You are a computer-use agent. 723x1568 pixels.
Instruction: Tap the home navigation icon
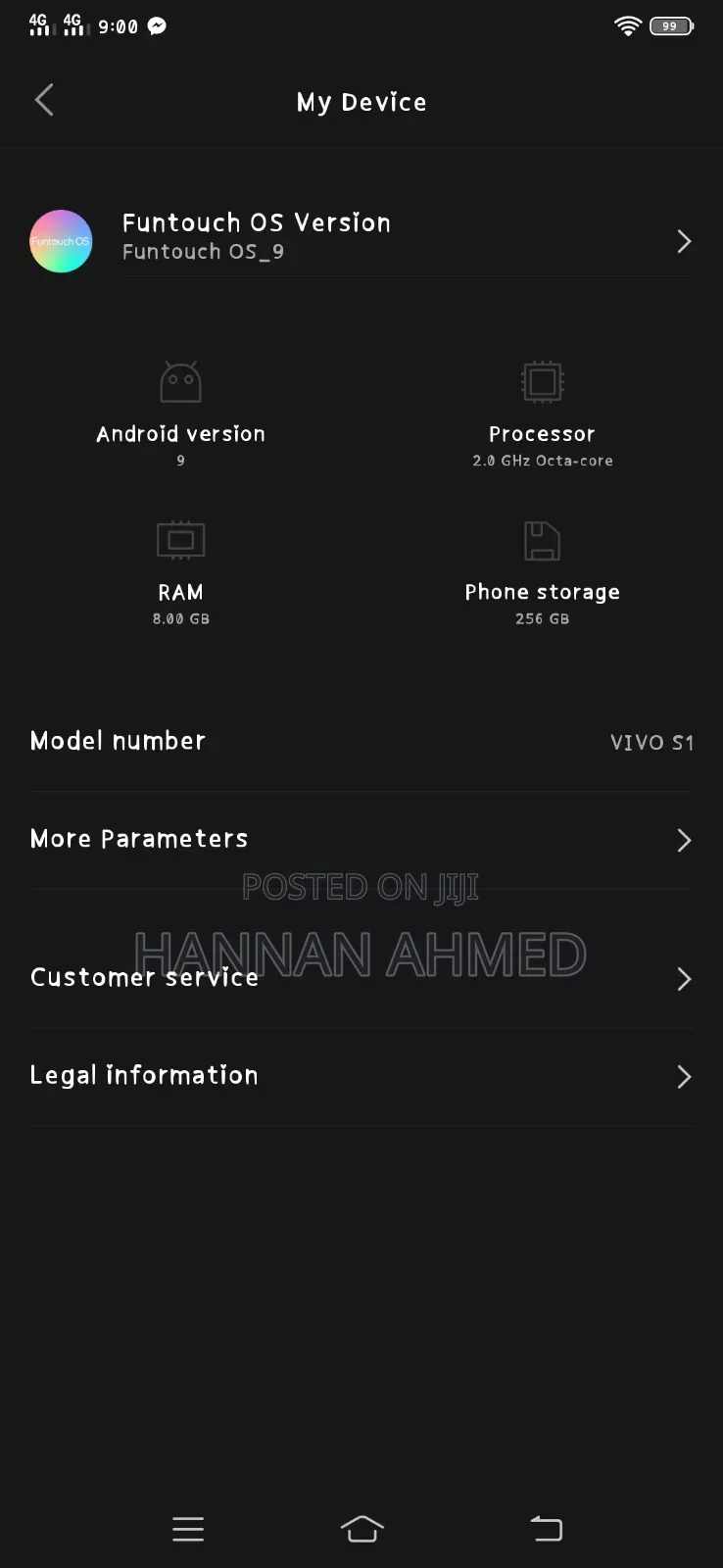361,1528
